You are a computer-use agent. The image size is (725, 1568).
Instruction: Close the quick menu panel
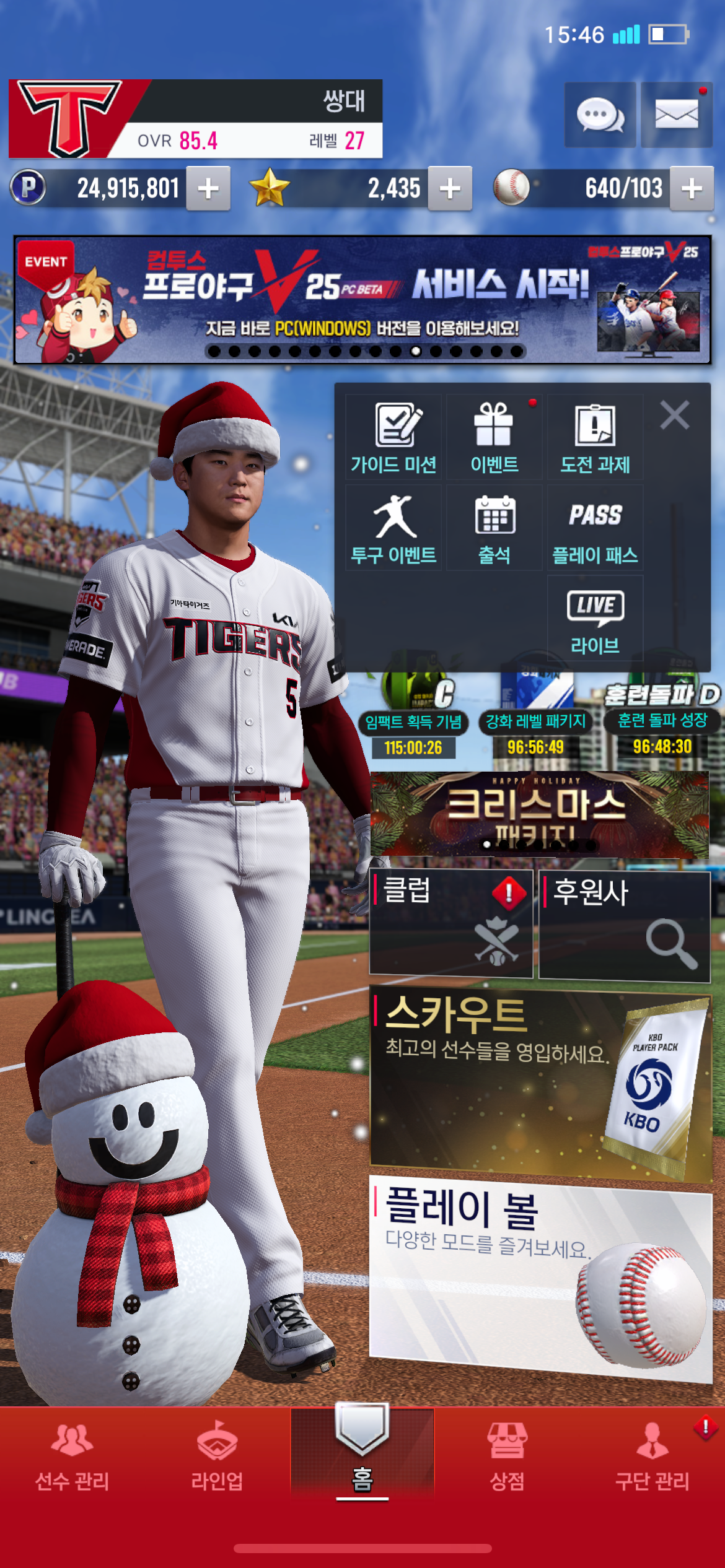674,415
